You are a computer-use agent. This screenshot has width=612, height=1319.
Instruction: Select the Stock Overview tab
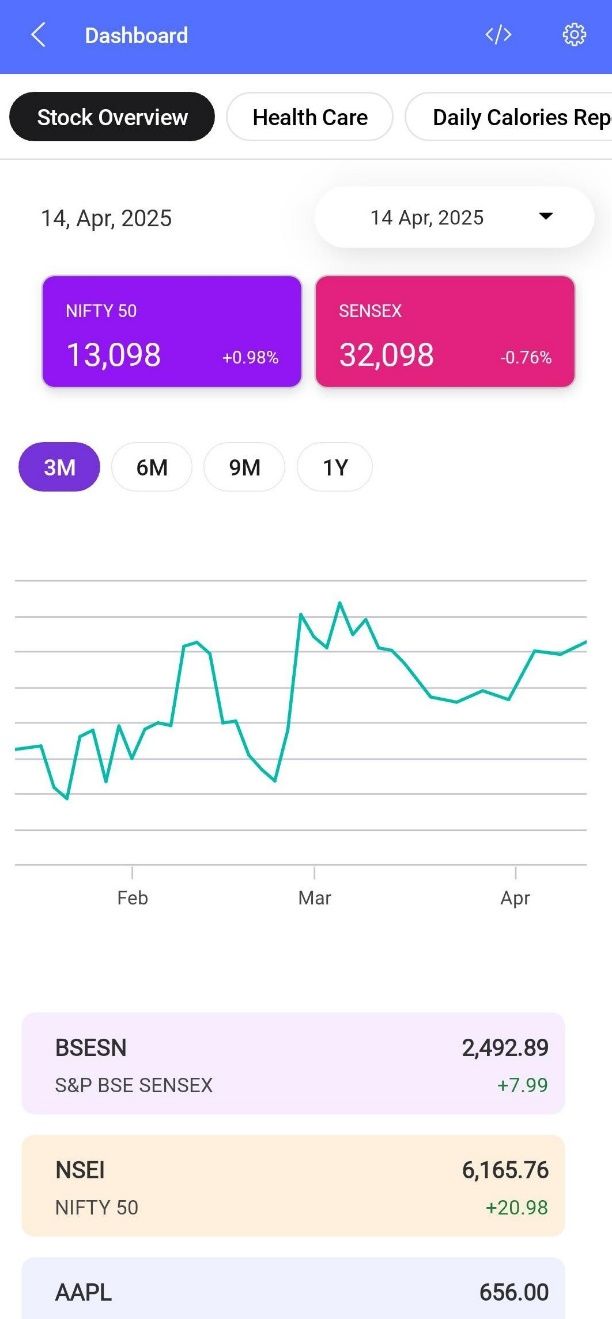(112, 117)
